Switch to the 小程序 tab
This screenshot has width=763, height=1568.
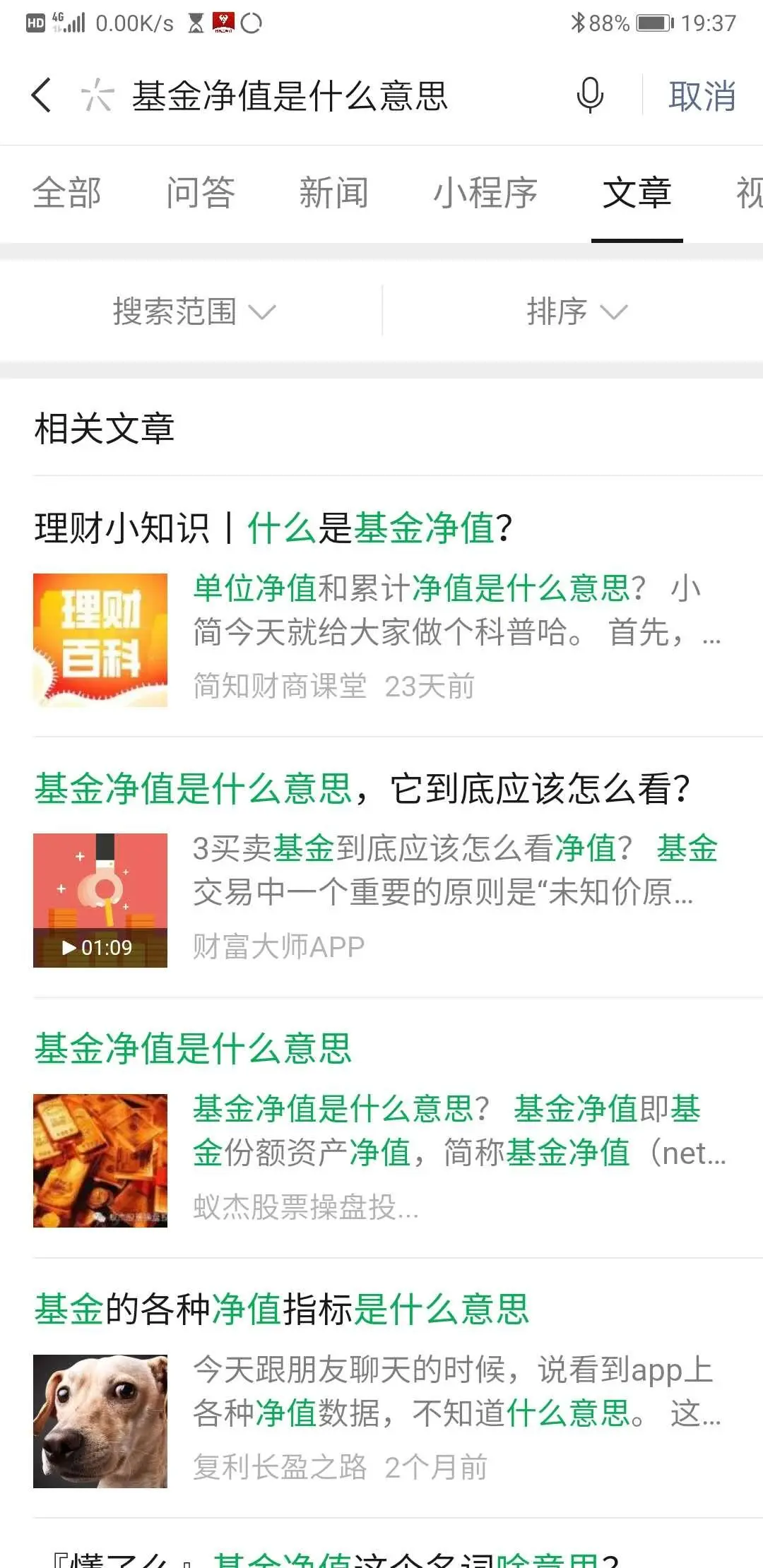[x=485, y=193]
